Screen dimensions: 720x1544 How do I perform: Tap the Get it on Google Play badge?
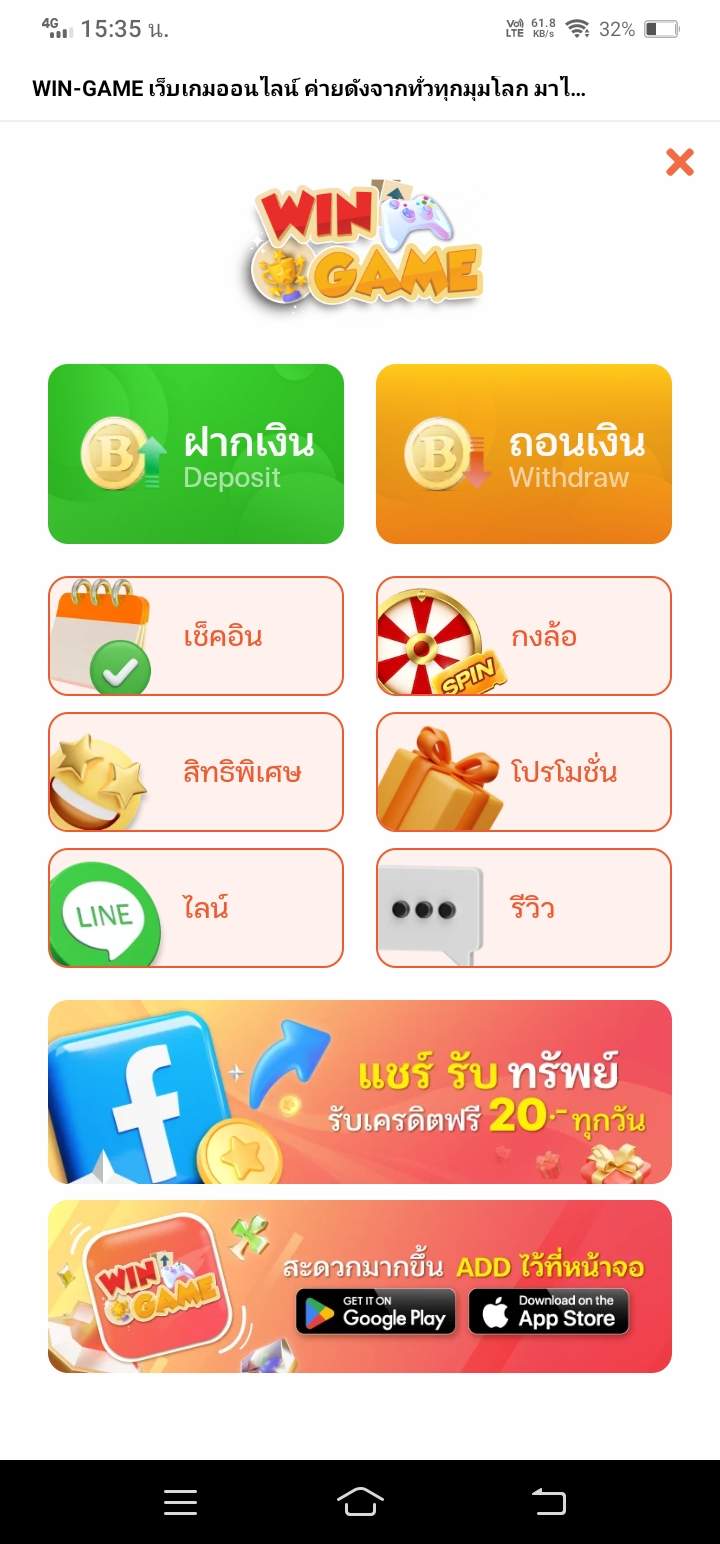(376, 1311)
